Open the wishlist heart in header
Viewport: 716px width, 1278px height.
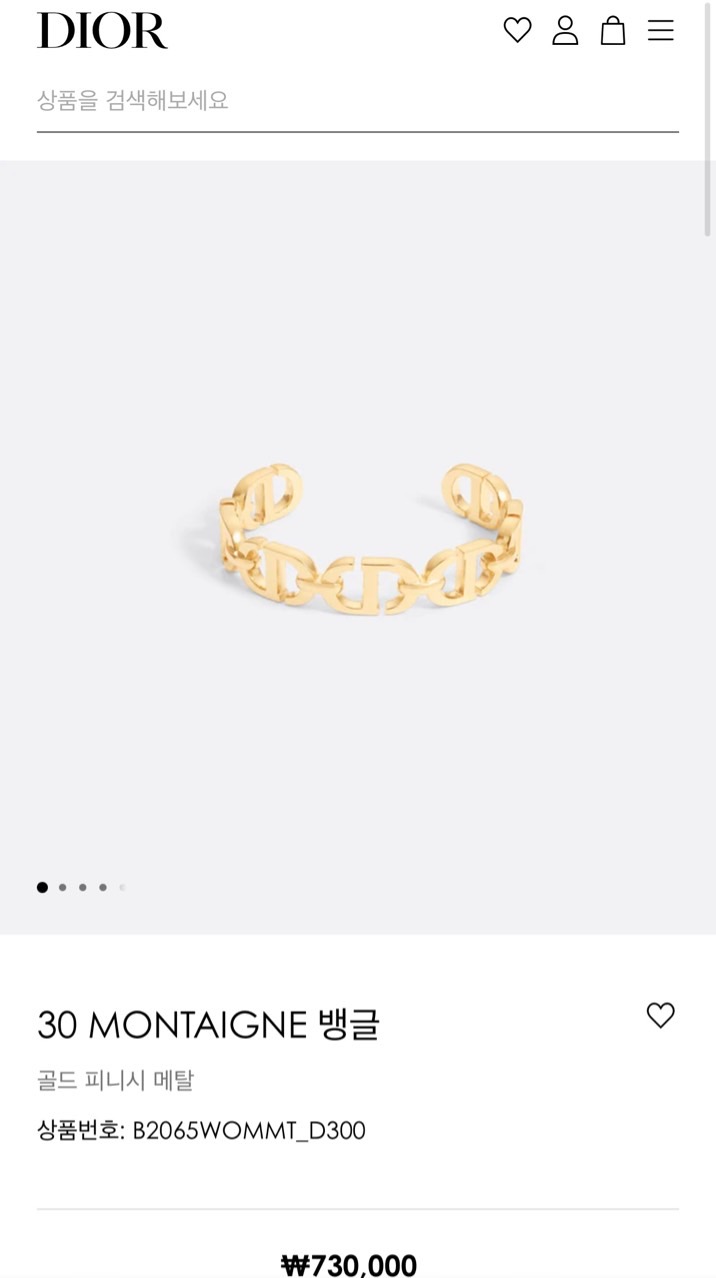point(517,30)
